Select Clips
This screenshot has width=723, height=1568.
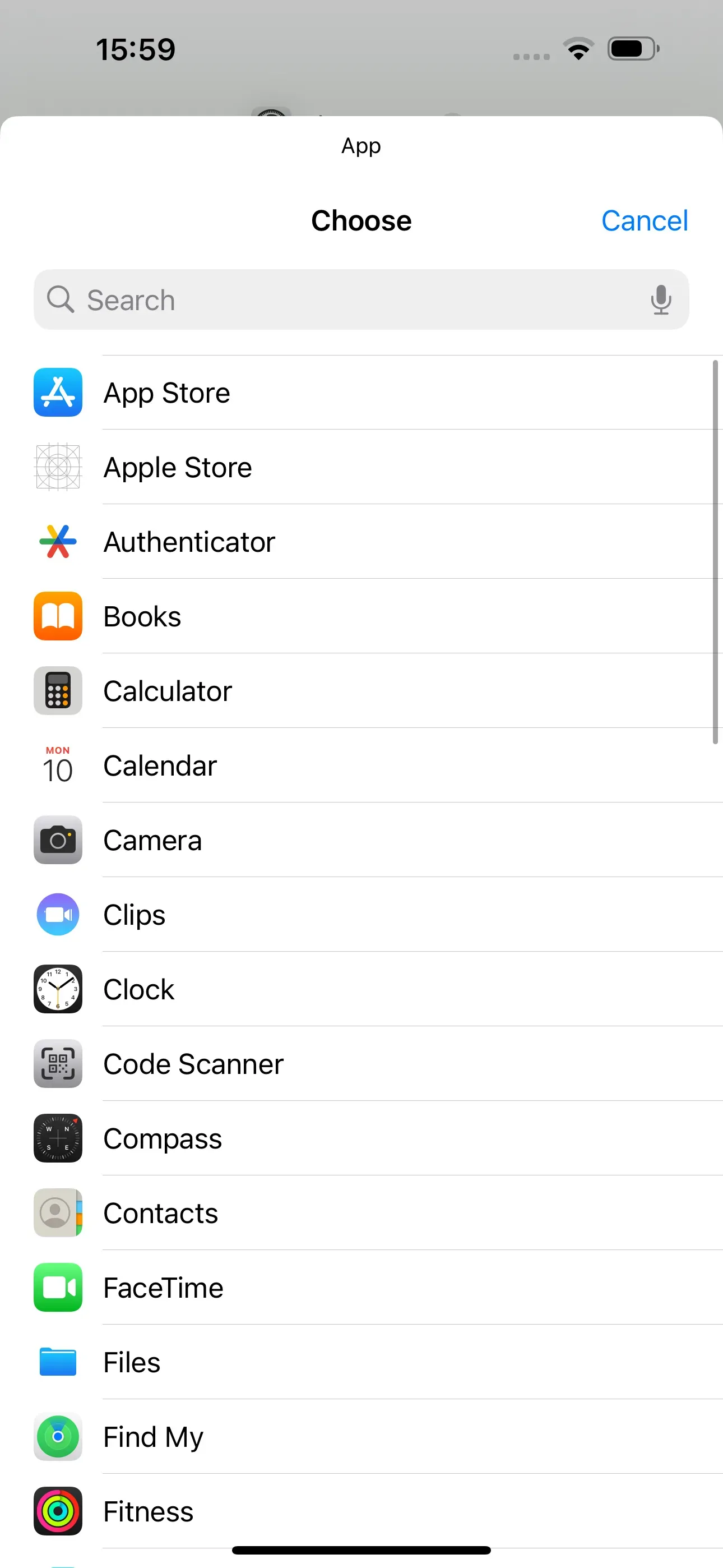[x=361, y=914]
